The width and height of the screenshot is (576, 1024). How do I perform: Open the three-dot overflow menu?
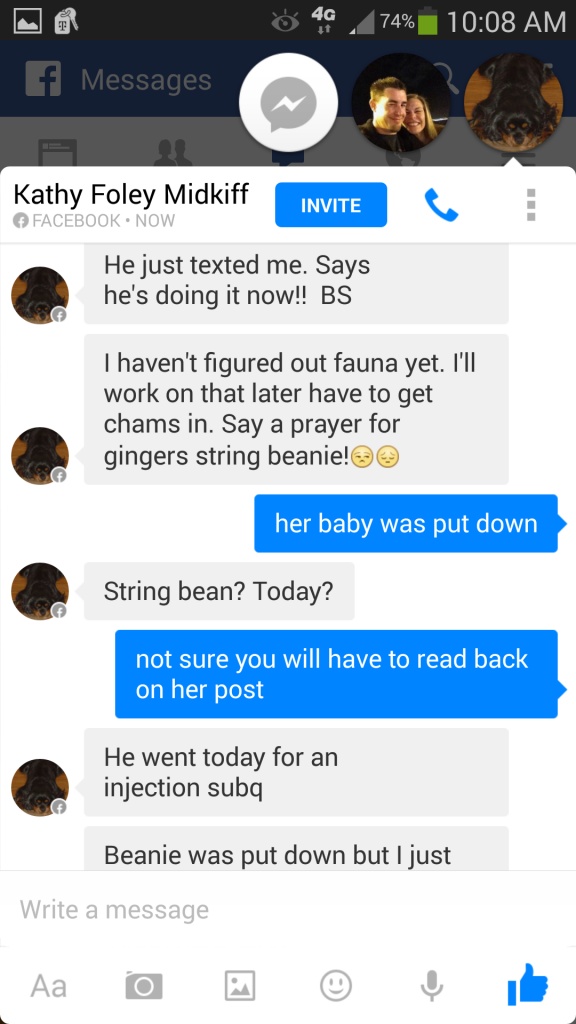click(x=531, y=205)
